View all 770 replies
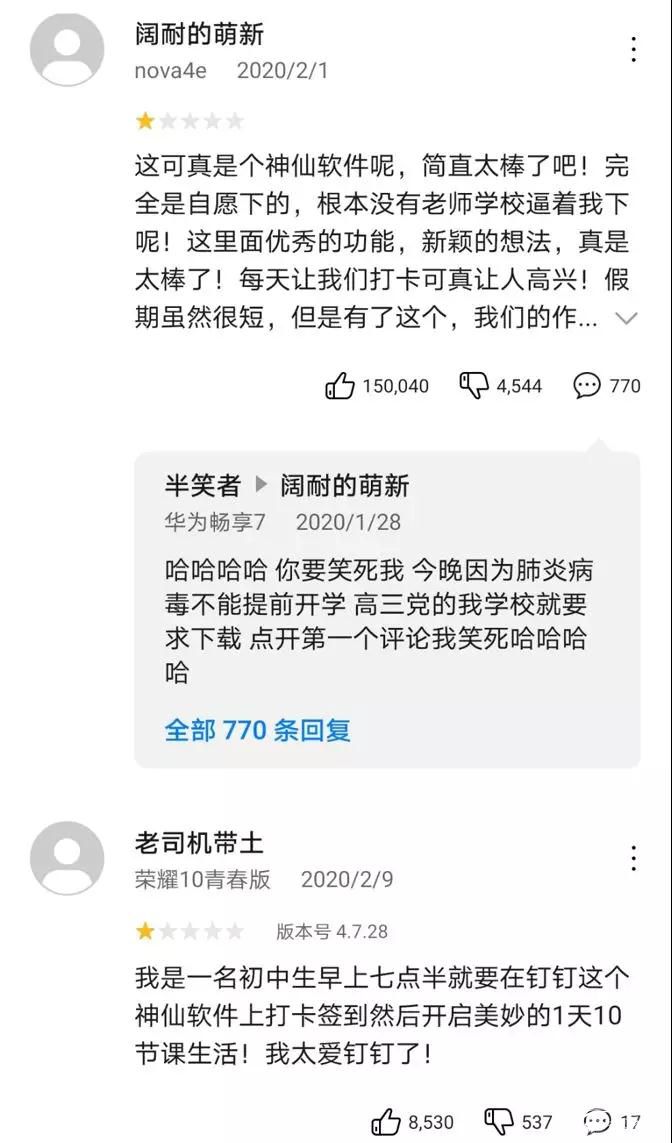This screenshot has width=672, height=1143. coord(257,730)
